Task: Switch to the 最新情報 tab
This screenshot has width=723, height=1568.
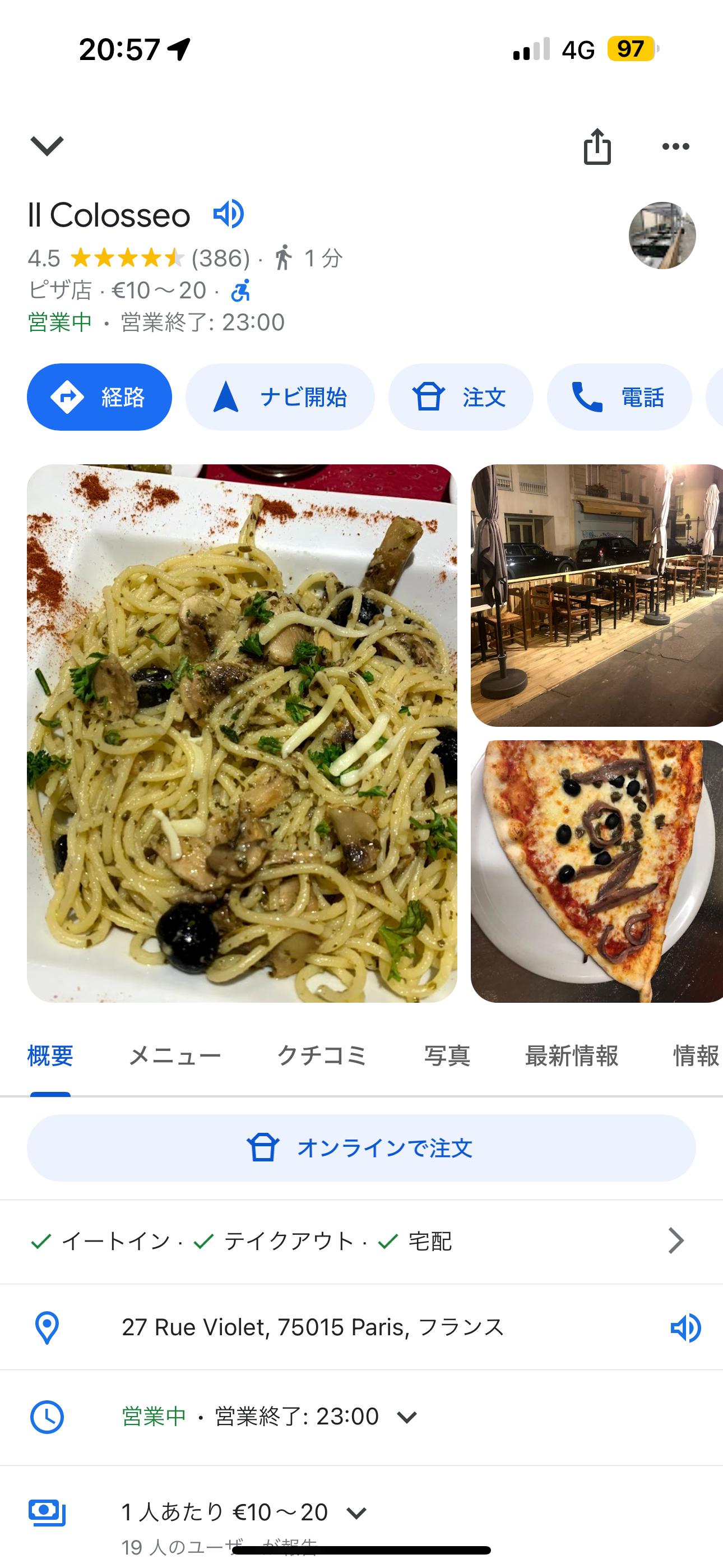Action: point(572,1055)
